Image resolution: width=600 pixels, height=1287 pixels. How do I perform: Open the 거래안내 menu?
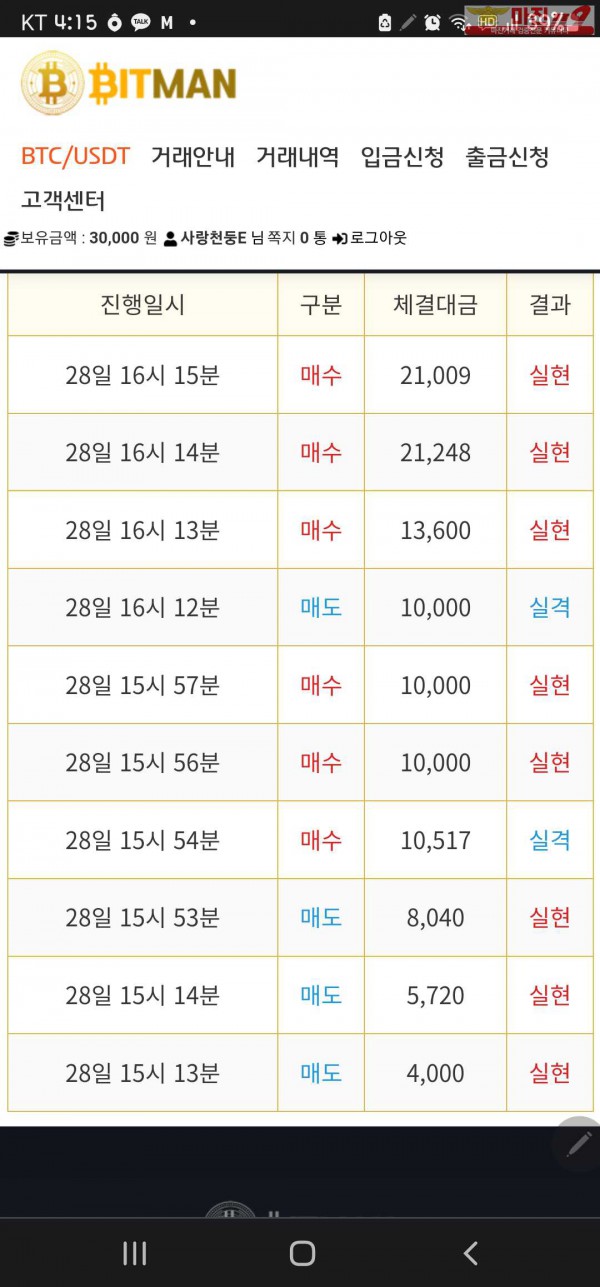pos(193,157)
